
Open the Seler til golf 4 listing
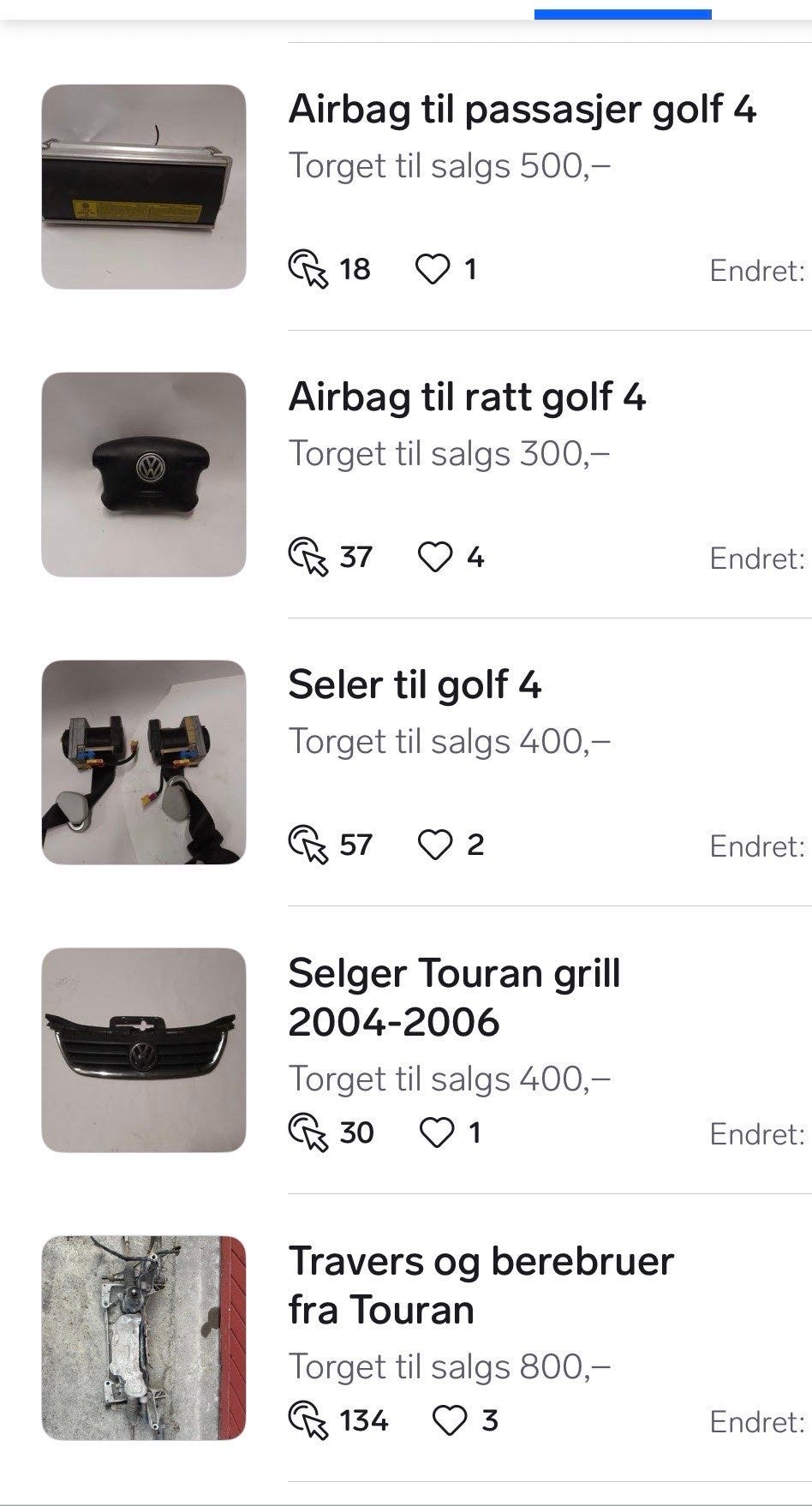pyautogui.click(x=416, y=684)
